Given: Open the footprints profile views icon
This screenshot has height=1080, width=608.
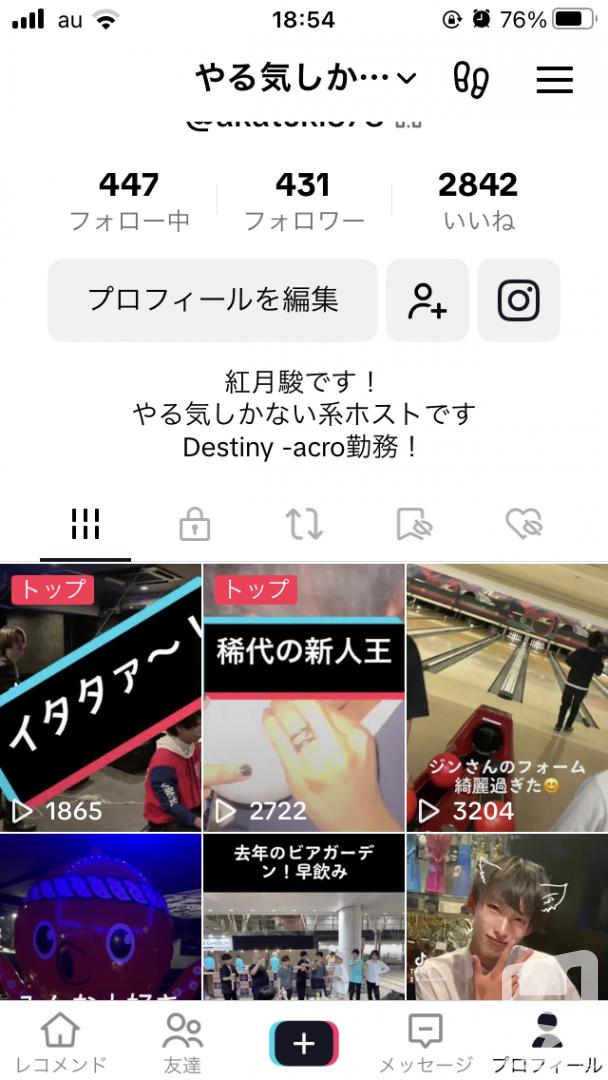Looking at the screenshot, I should [471, 79].
